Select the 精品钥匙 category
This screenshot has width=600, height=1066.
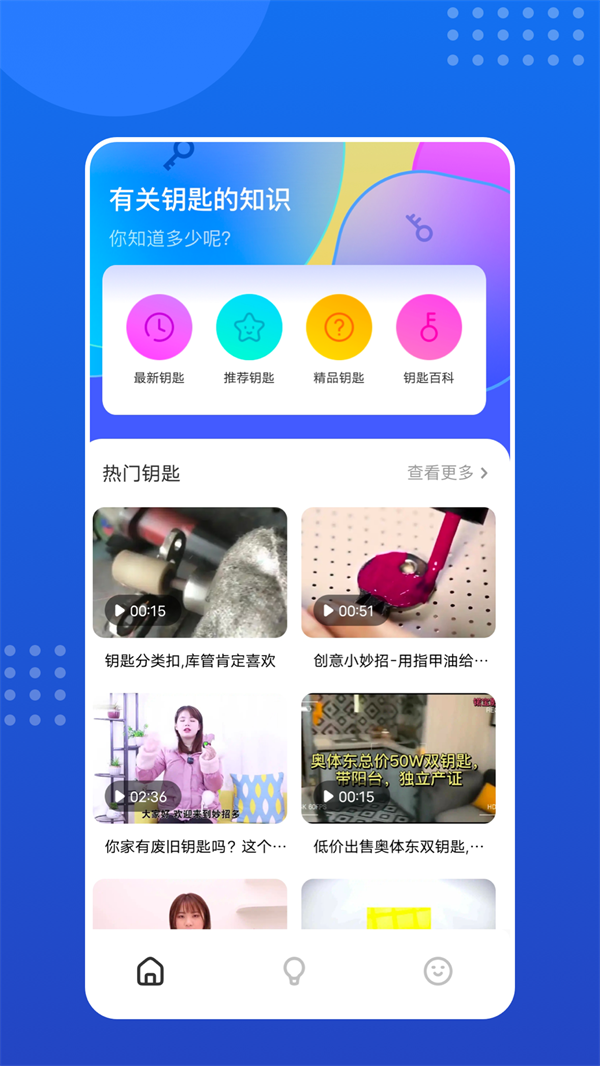pyautogui.click(x=339, y=328)
